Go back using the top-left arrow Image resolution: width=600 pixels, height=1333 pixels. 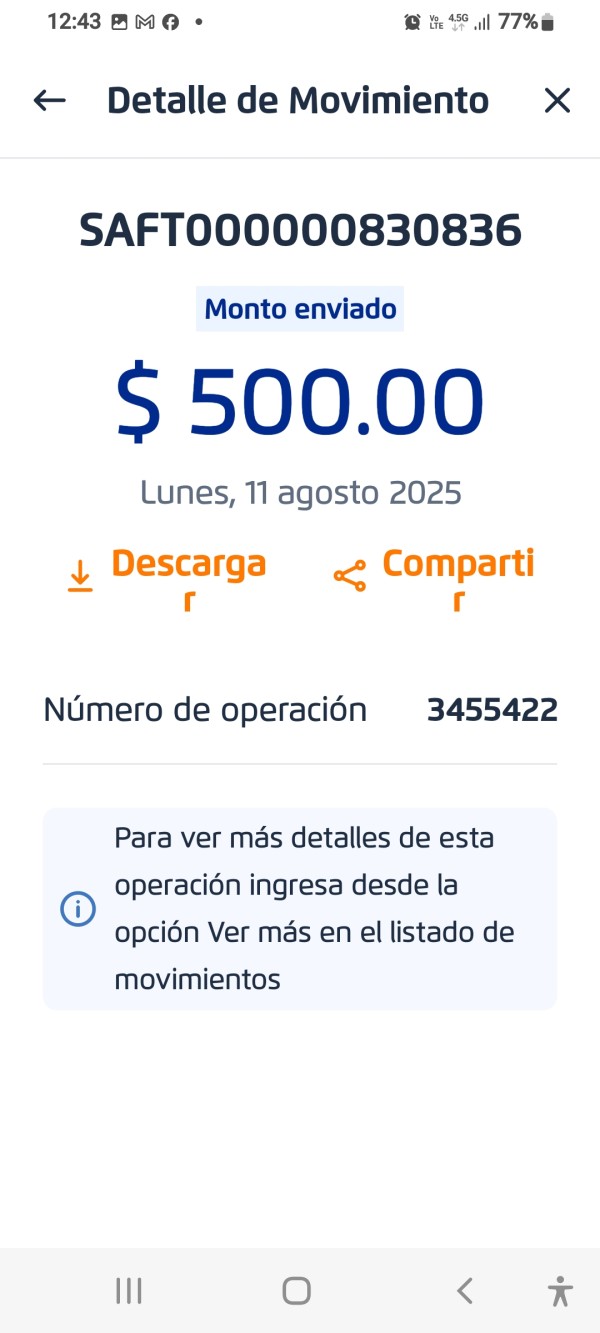coord(49,100)
